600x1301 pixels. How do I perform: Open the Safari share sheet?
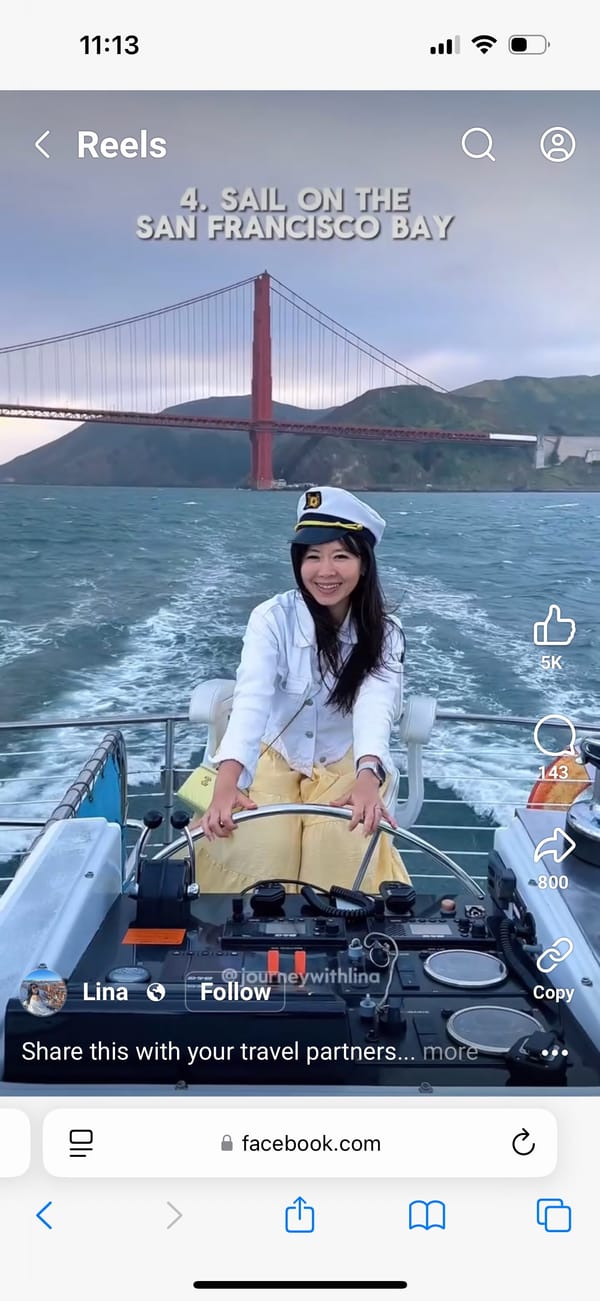(x=300, y=1215)
